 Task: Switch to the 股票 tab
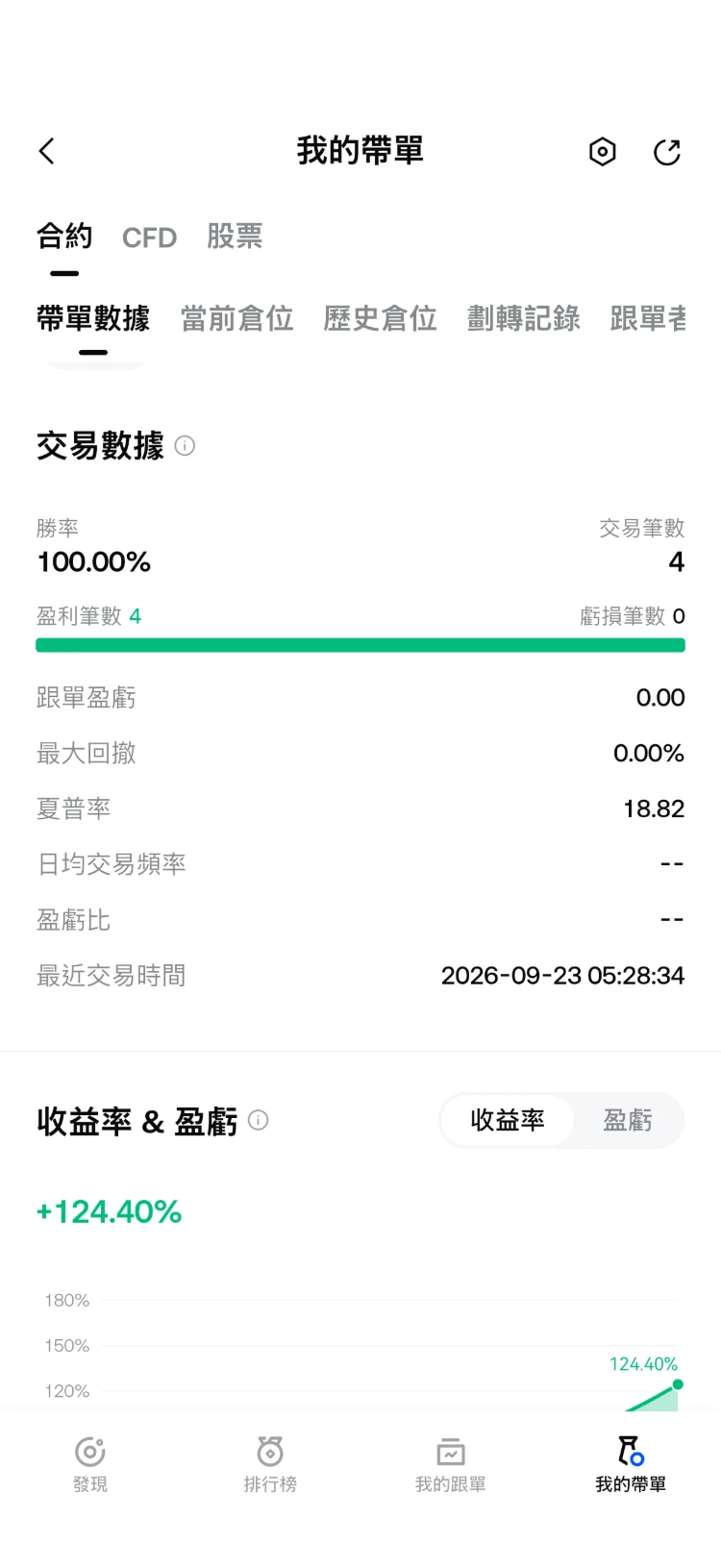coord(235,236)
